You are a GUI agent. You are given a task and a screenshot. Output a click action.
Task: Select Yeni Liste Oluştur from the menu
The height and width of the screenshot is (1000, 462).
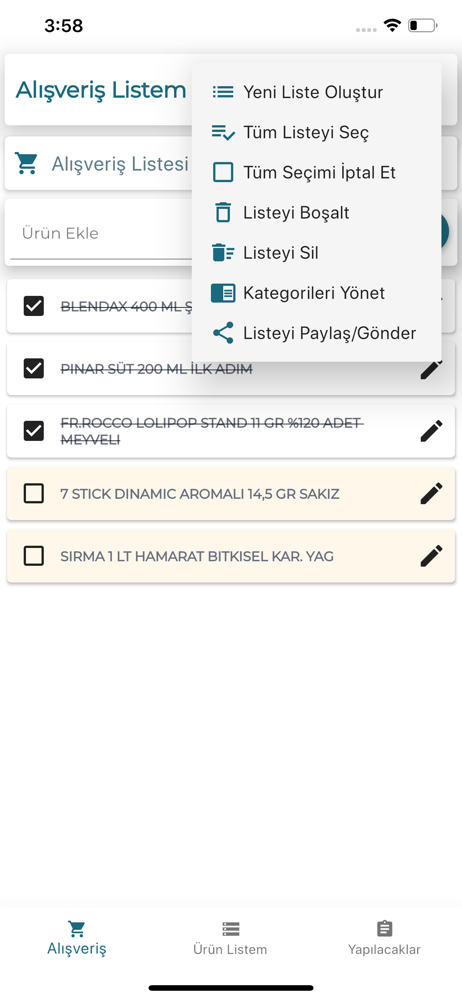click(317, 92)
